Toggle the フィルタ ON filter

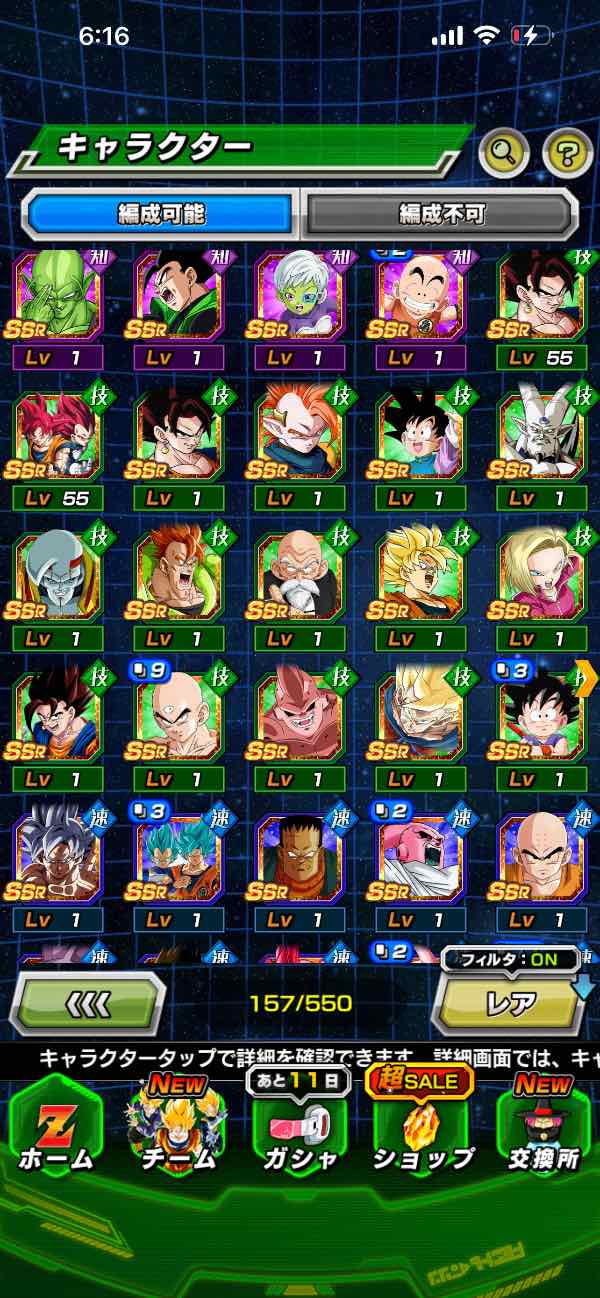(x=511, y=960)
